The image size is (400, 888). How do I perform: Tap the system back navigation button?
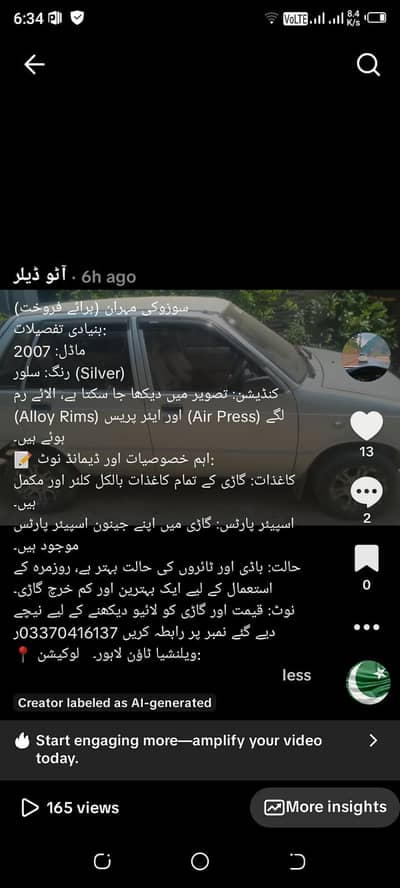[x=297, y=861]
